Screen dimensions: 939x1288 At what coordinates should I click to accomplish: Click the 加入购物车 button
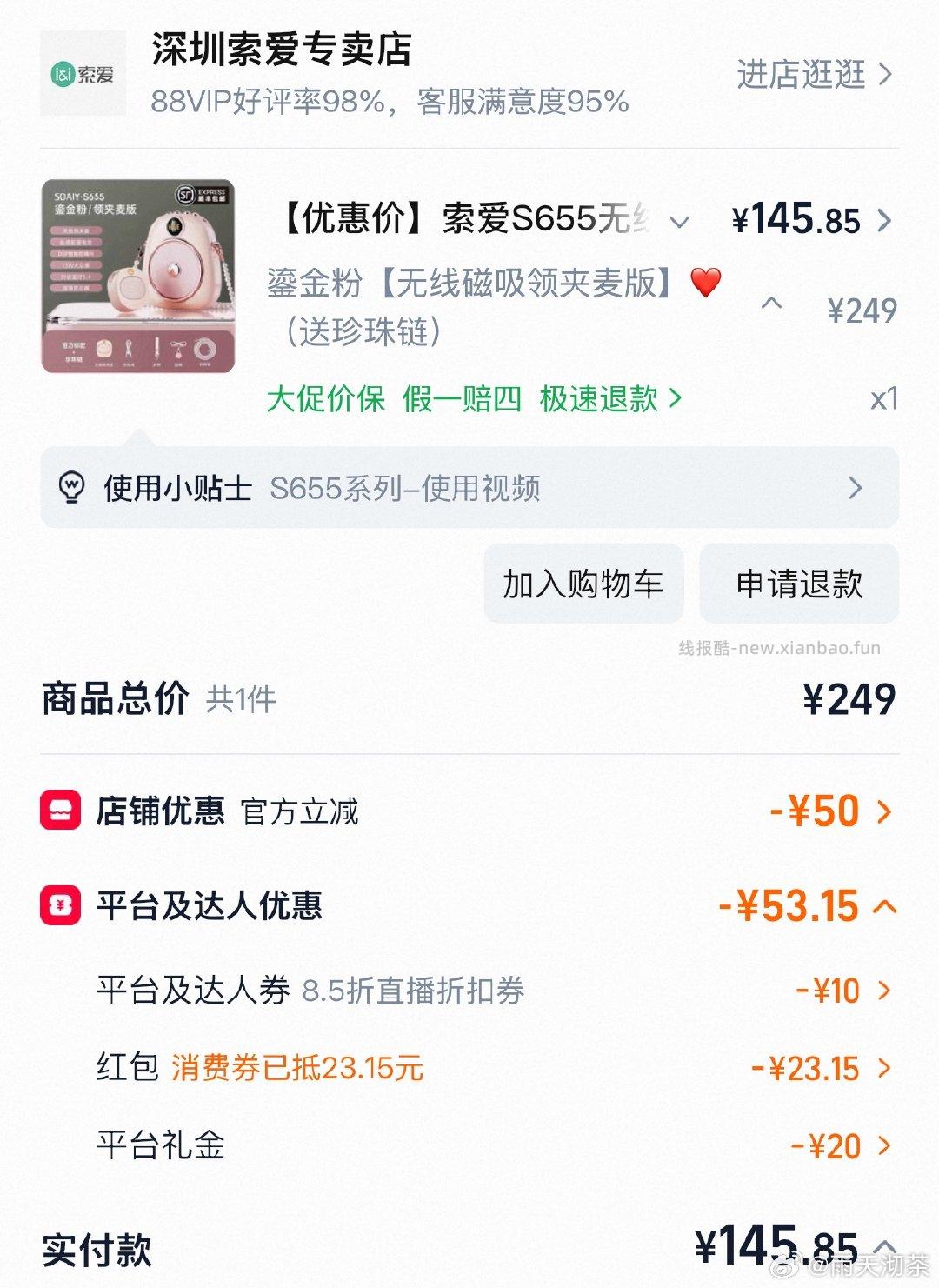click(x=583, y=585)
